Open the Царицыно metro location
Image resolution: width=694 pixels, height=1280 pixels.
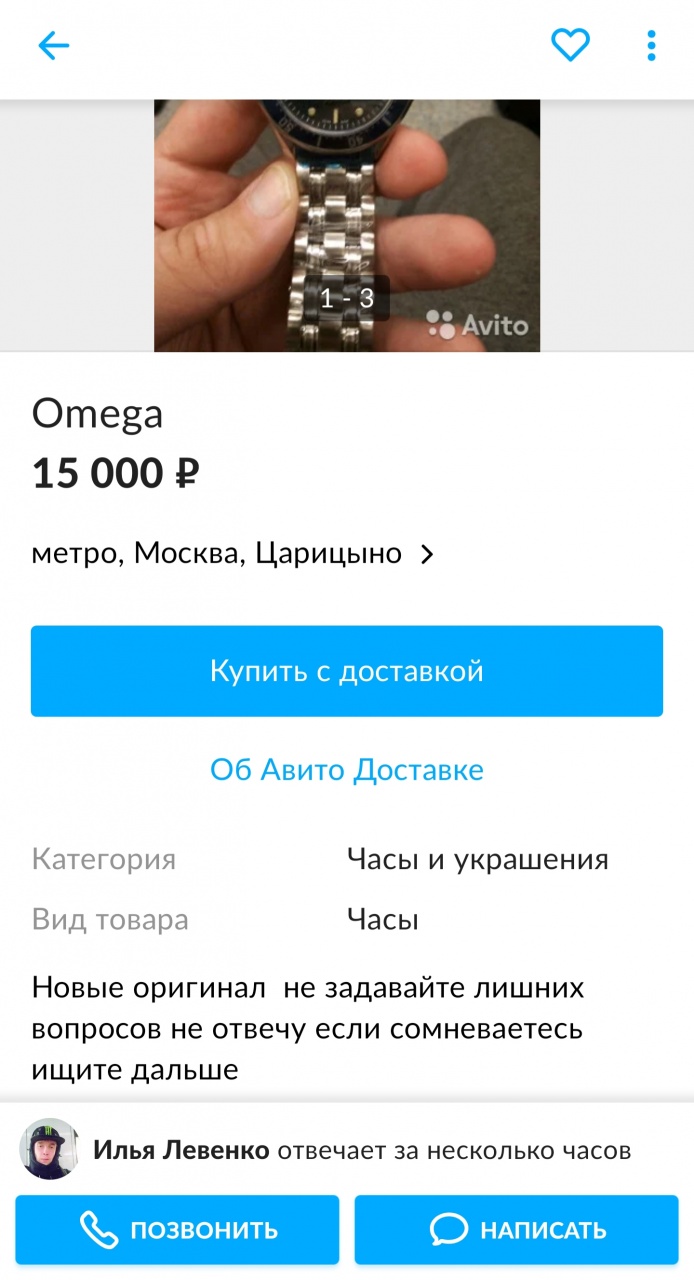tap(232, 554)
